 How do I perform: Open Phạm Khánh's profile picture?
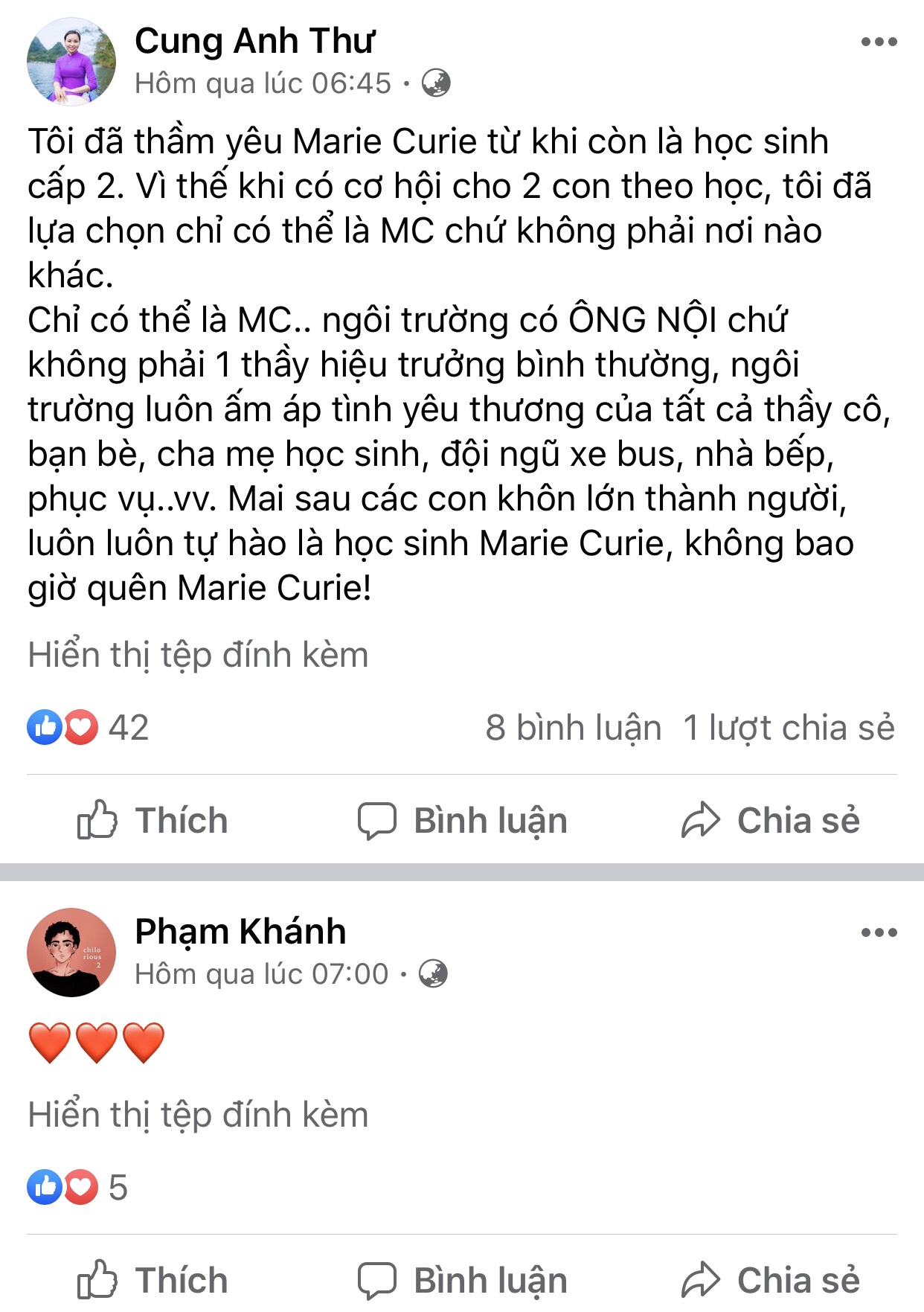pyautogui.click(x=71, y=952)
